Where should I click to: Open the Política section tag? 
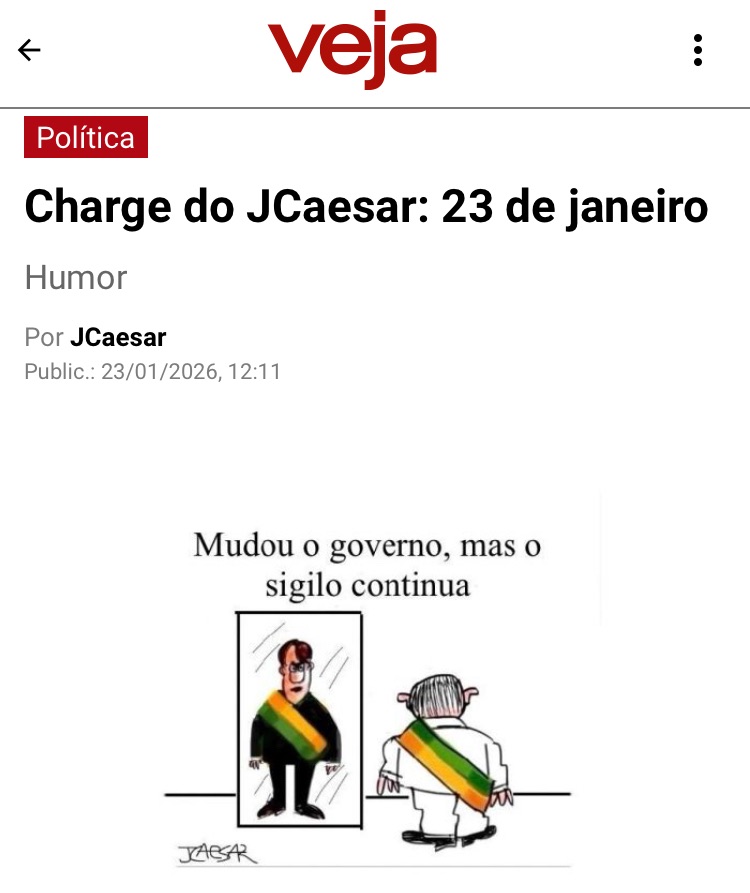pyautogui.click(x=86, y=137)
